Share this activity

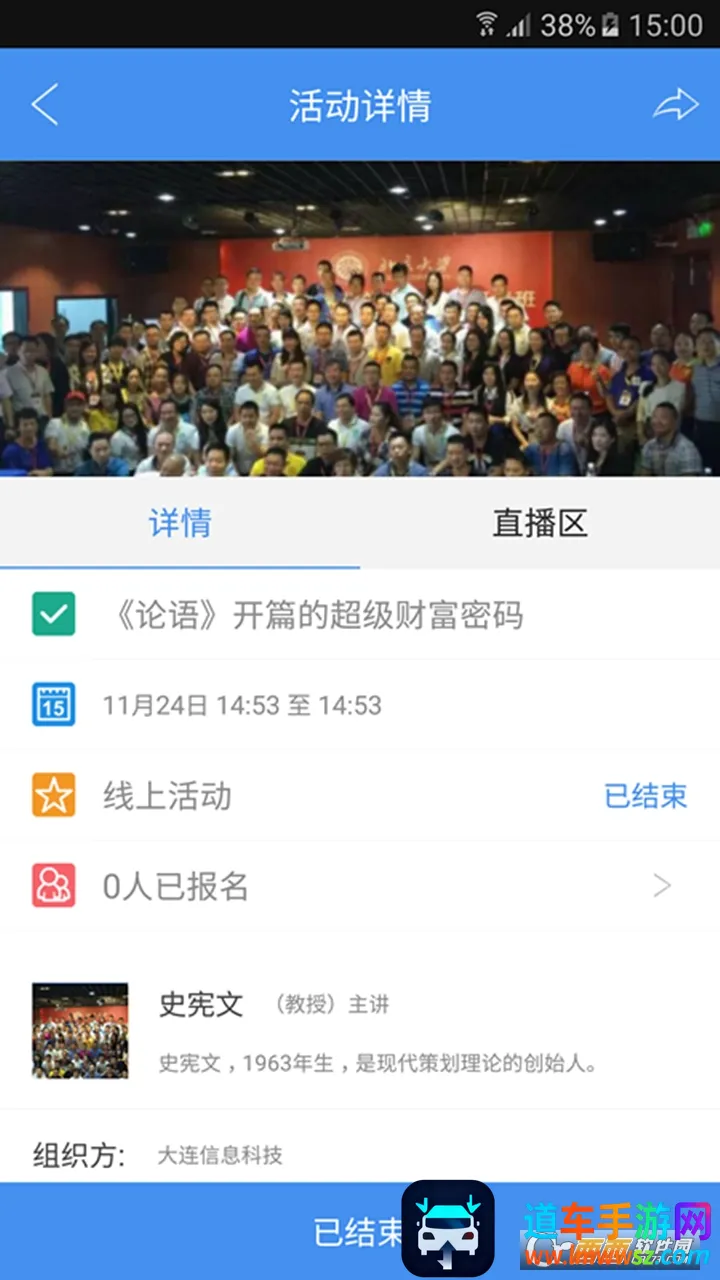675,105
